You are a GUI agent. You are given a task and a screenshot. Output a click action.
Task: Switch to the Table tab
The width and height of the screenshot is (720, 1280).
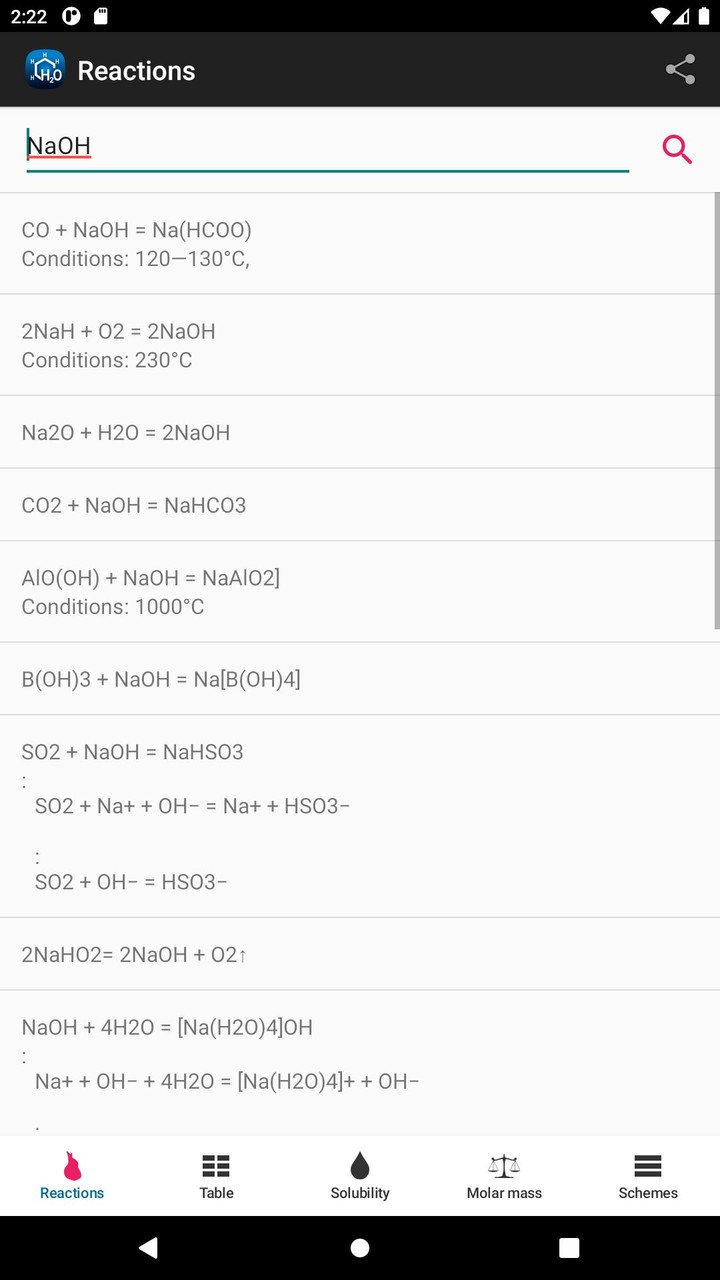click(216, 1176)
